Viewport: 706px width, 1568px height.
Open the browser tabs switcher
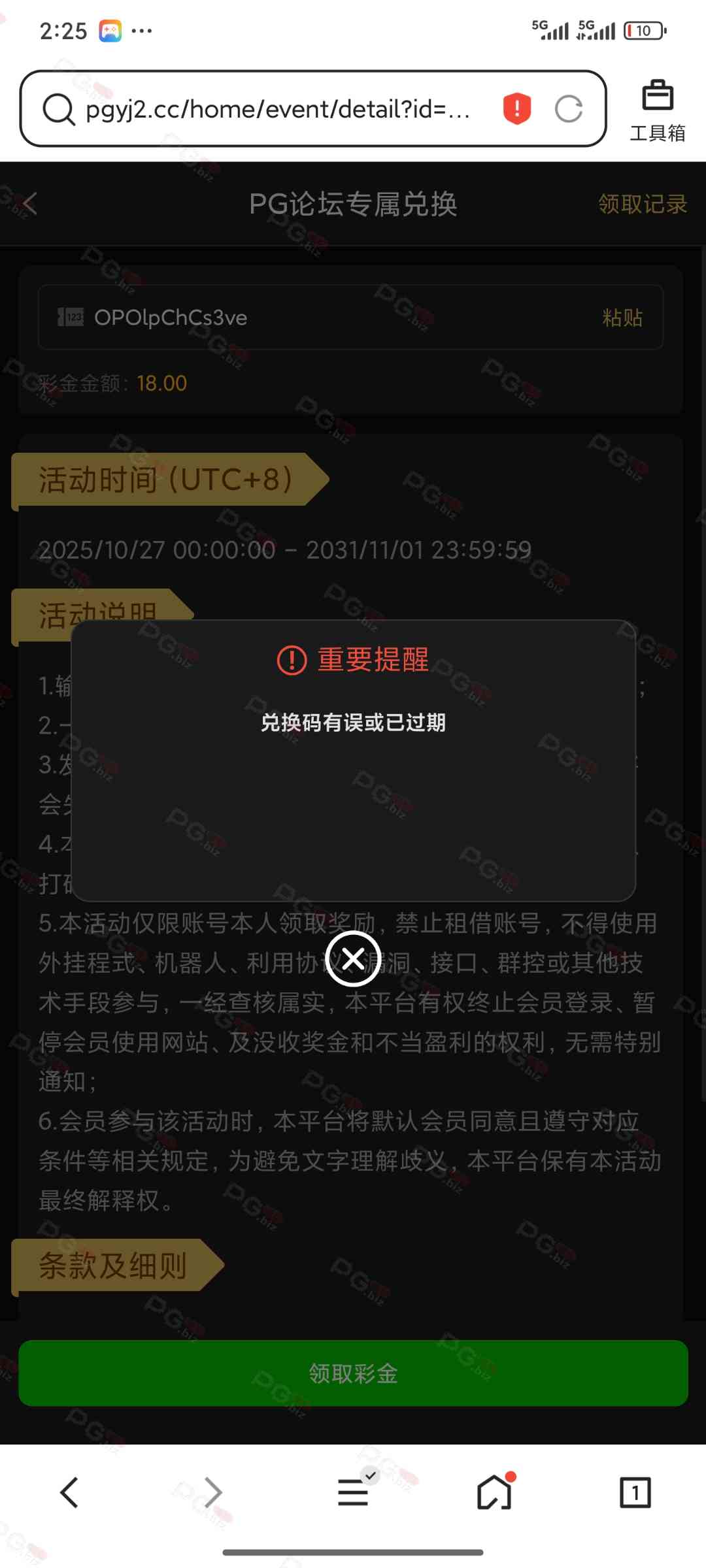(635, 1493)
